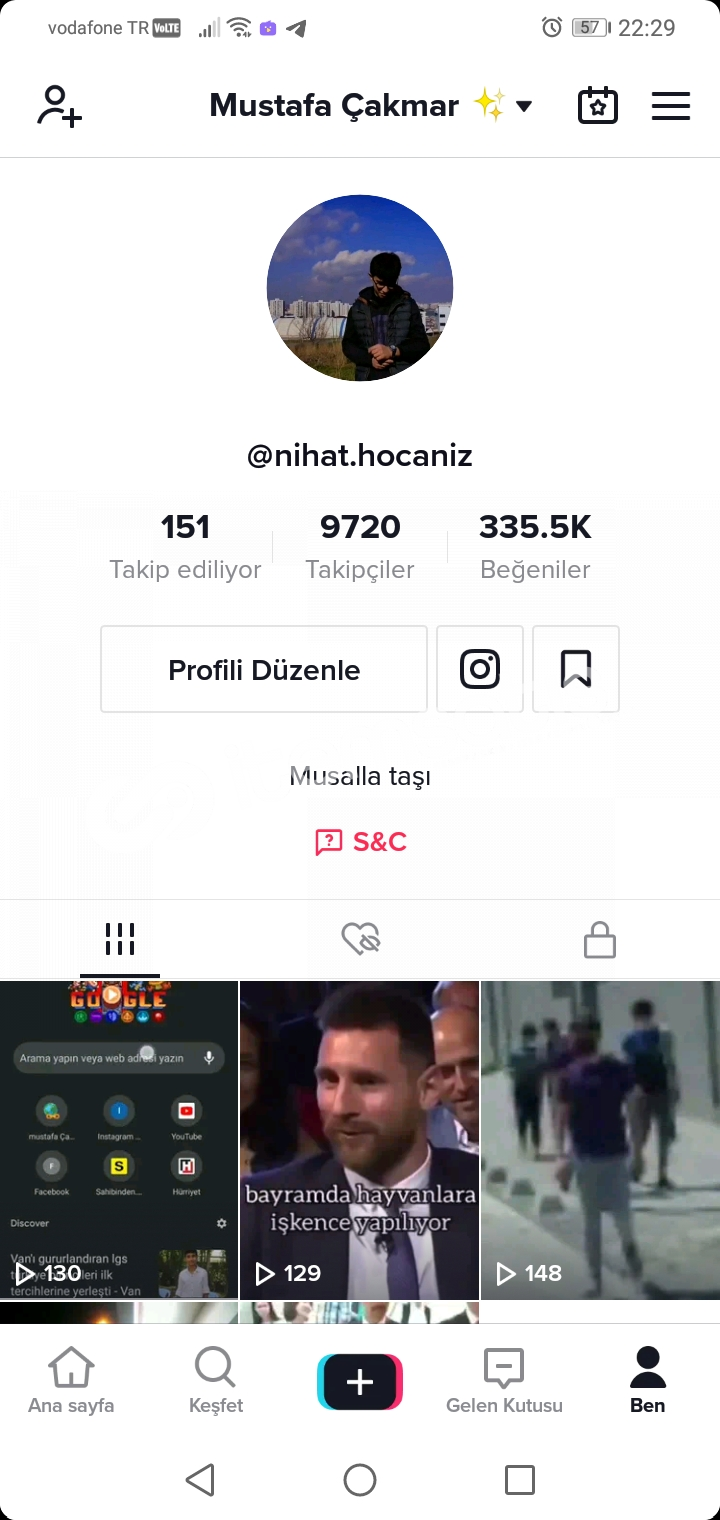720x1520 pixels.
Task: Switch to the Keşfet tab
Action: click(216, 1381)
